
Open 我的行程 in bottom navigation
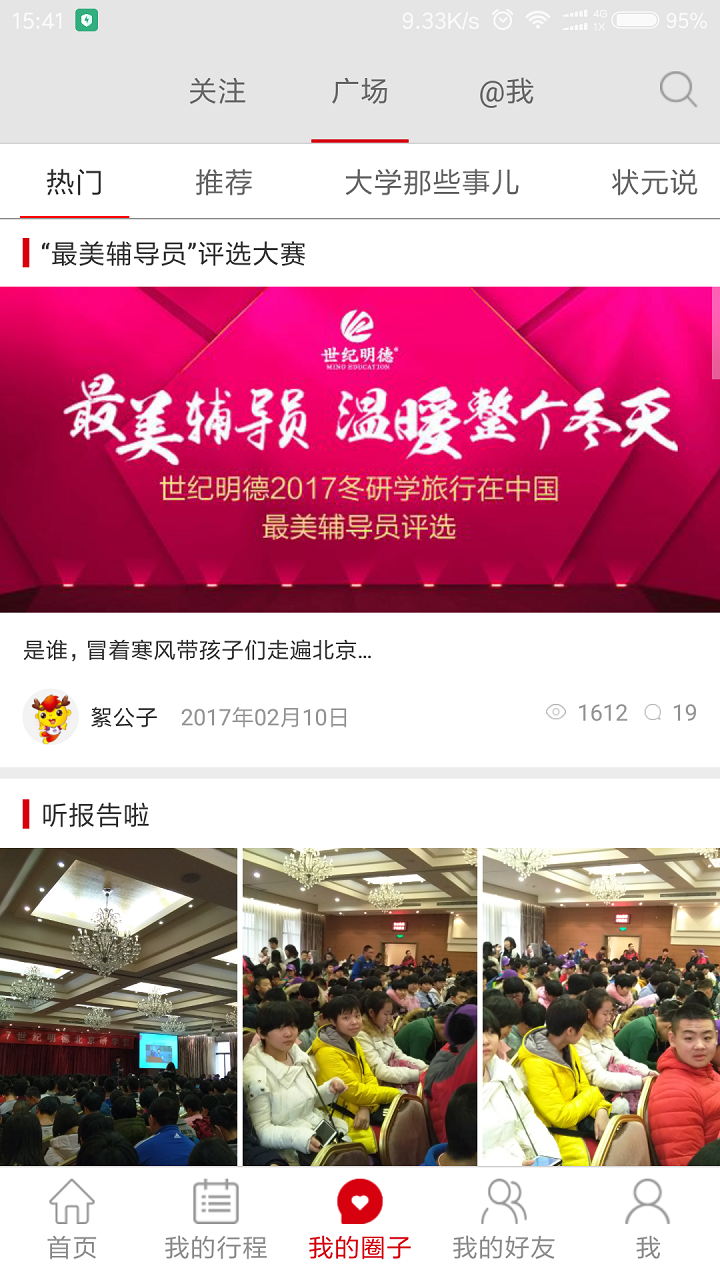pos(216,1218)
